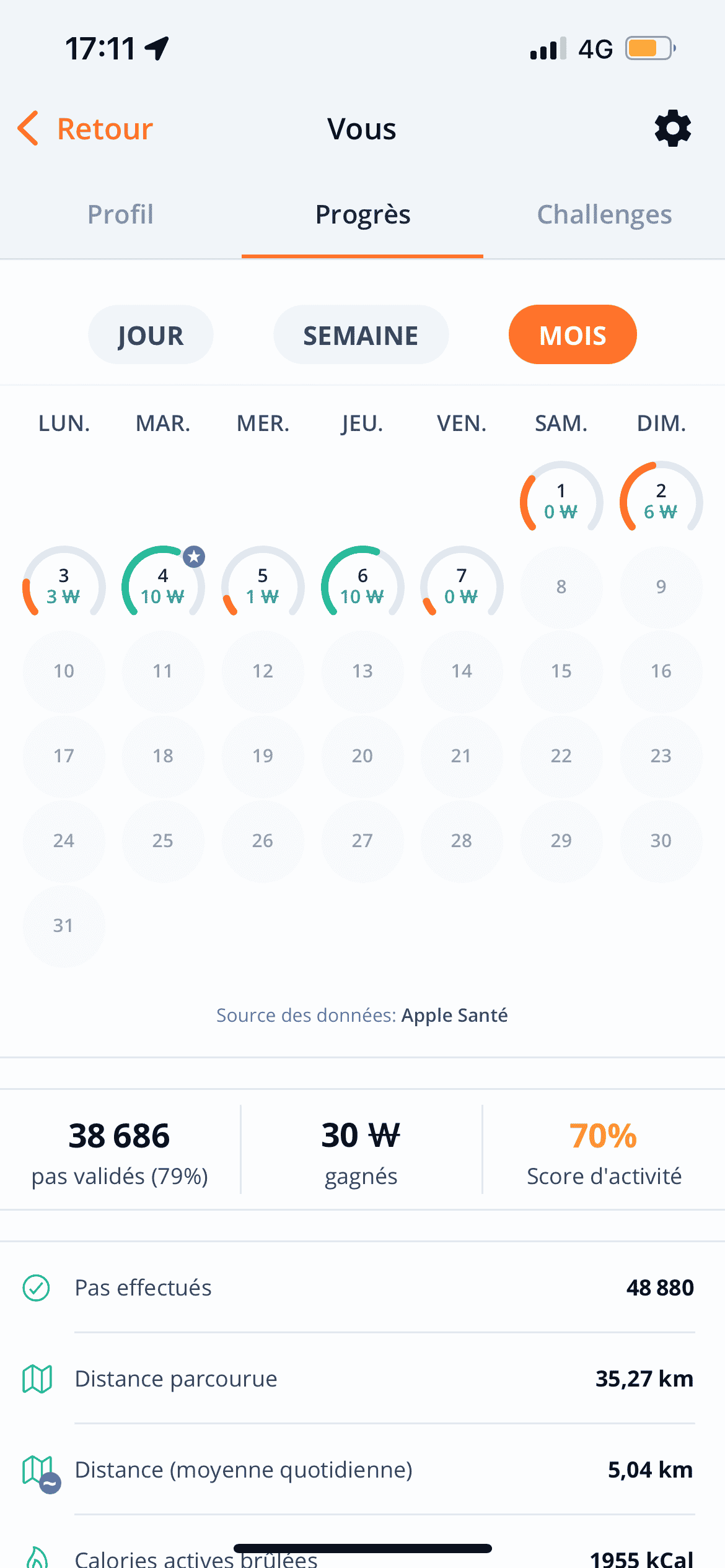The image size is (725, 1568).
Task: Open day 1 in the calendar
Action: tap(561, 501)
